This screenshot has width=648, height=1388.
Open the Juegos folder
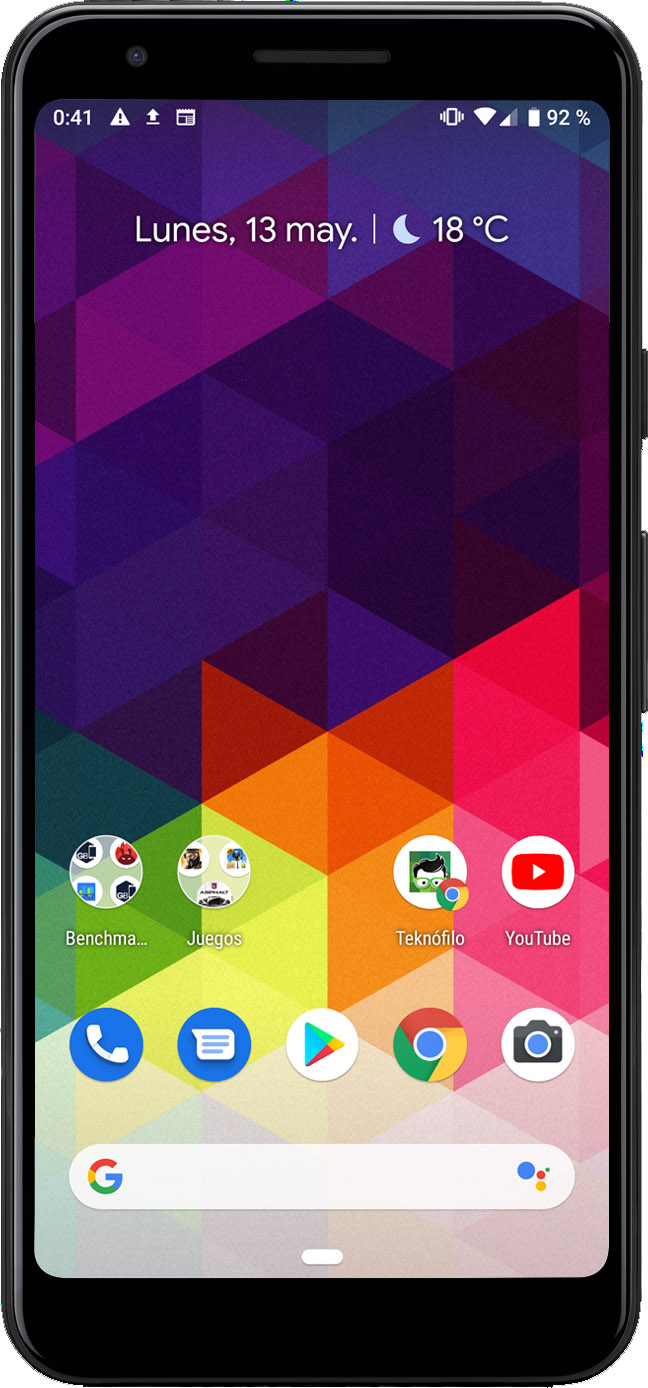214,873
